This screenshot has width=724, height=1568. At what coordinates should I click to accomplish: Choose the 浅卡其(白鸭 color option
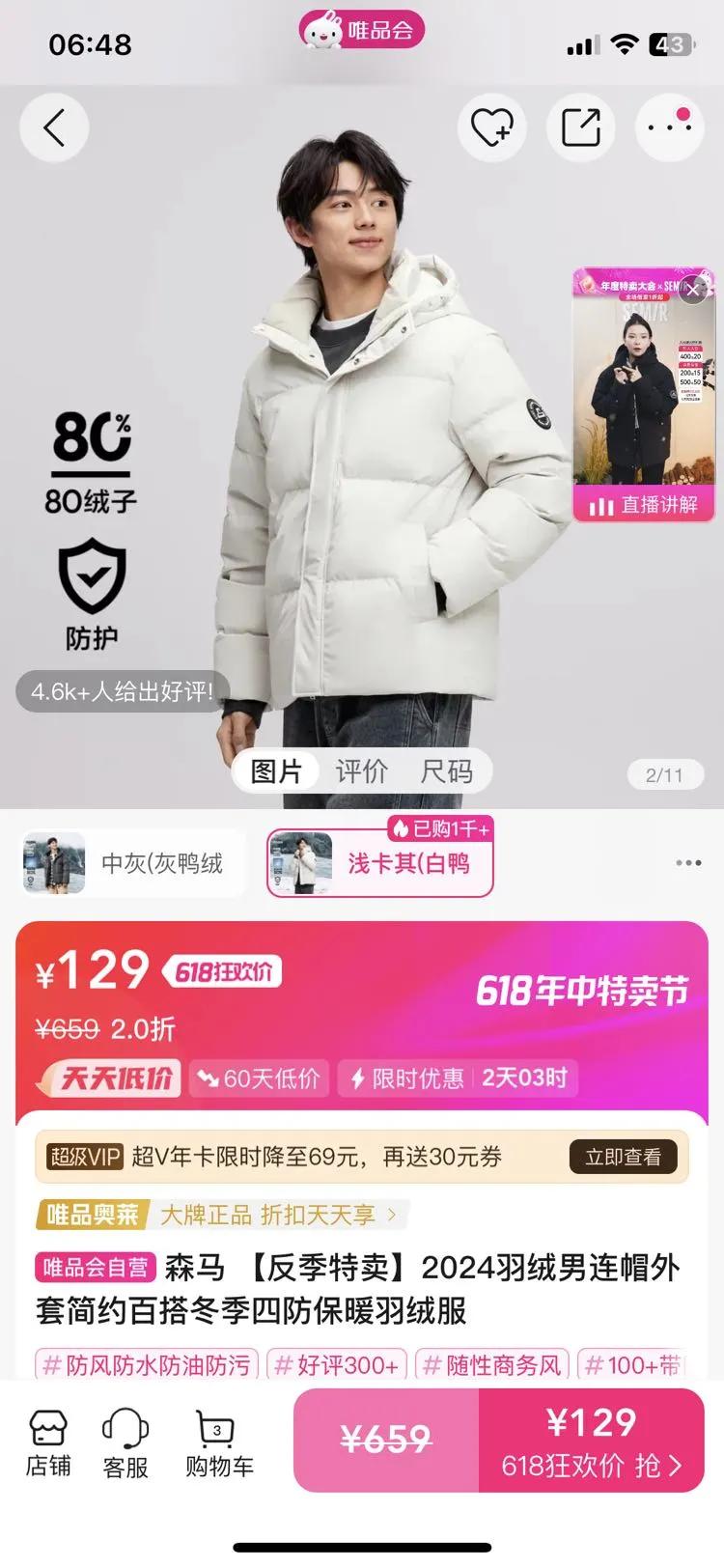tap(380, 863)
